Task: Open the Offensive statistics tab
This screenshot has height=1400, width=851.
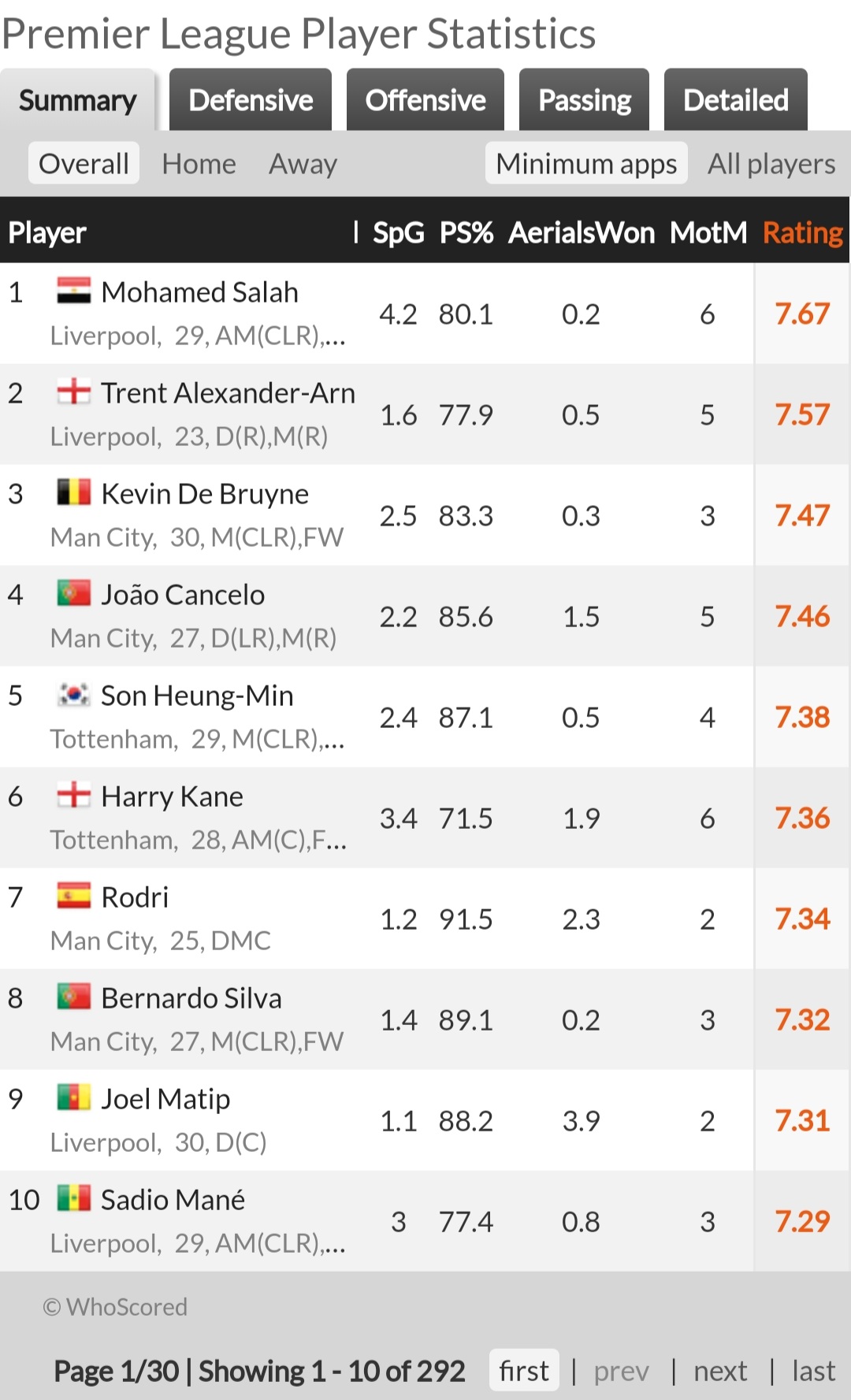Action: [x=425, y=100]
